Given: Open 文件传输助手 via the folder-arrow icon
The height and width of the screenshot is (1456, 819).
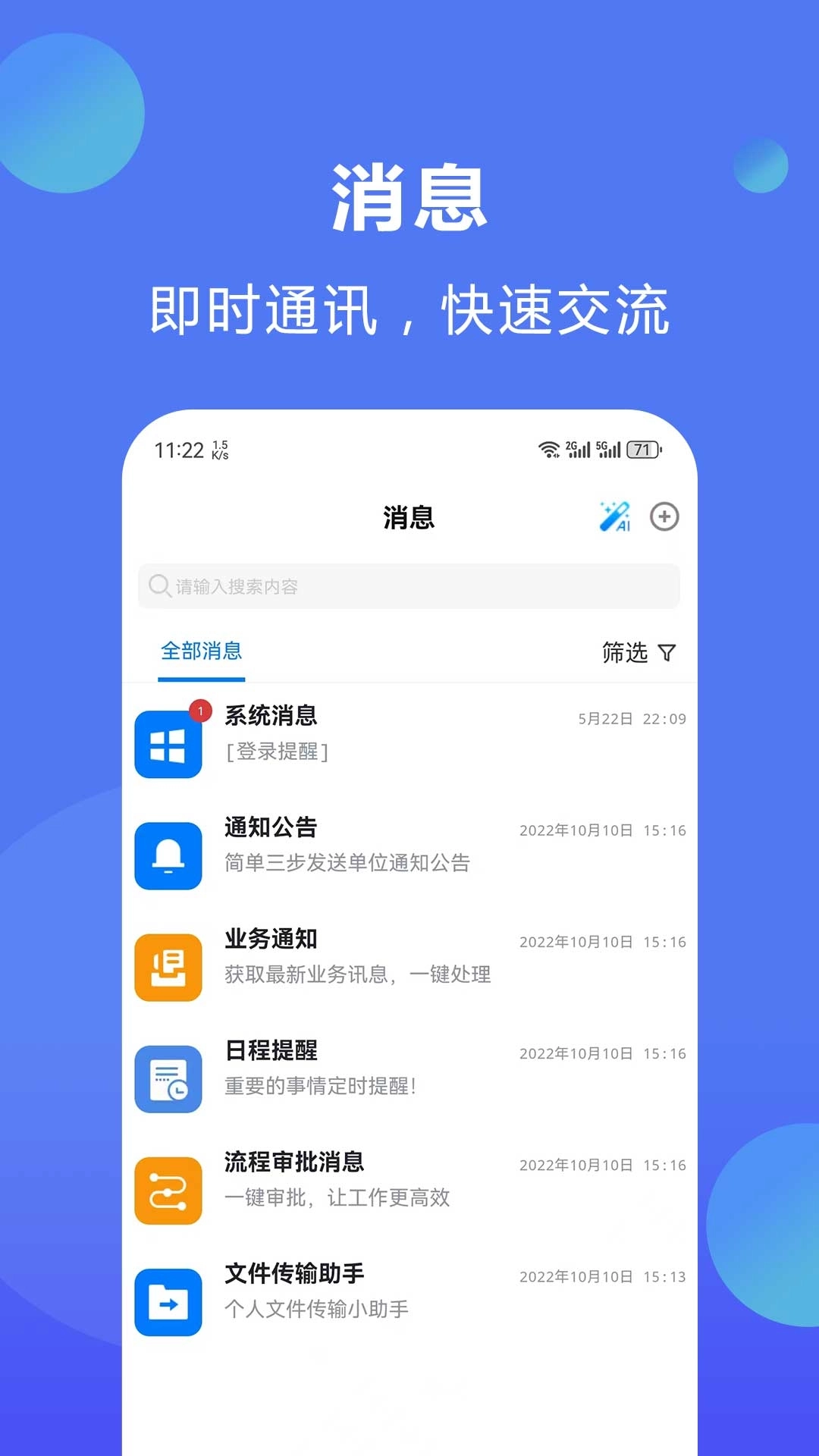Looking at the screenshot, I should click(x=168, y=1303).
